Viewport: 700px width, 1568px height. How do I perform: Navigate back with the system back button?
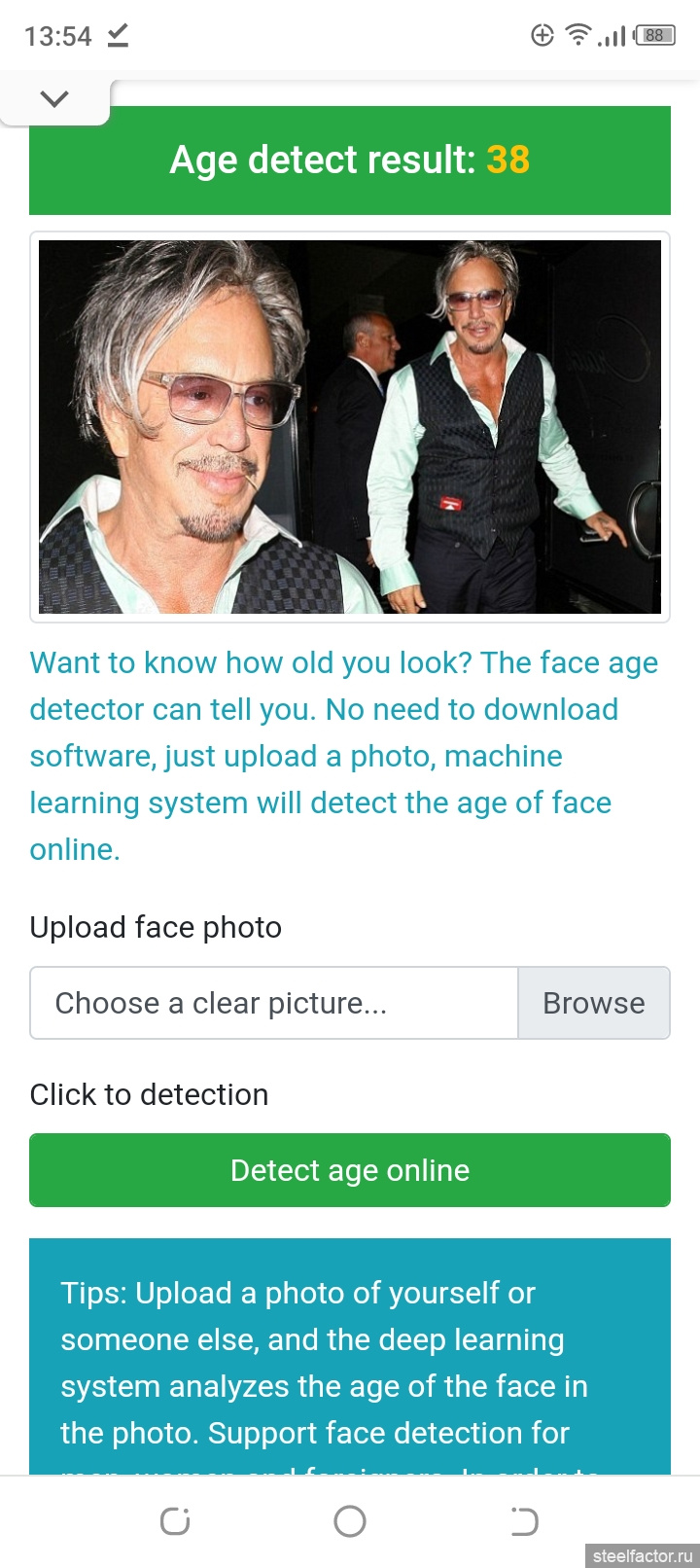(524, 1521)
